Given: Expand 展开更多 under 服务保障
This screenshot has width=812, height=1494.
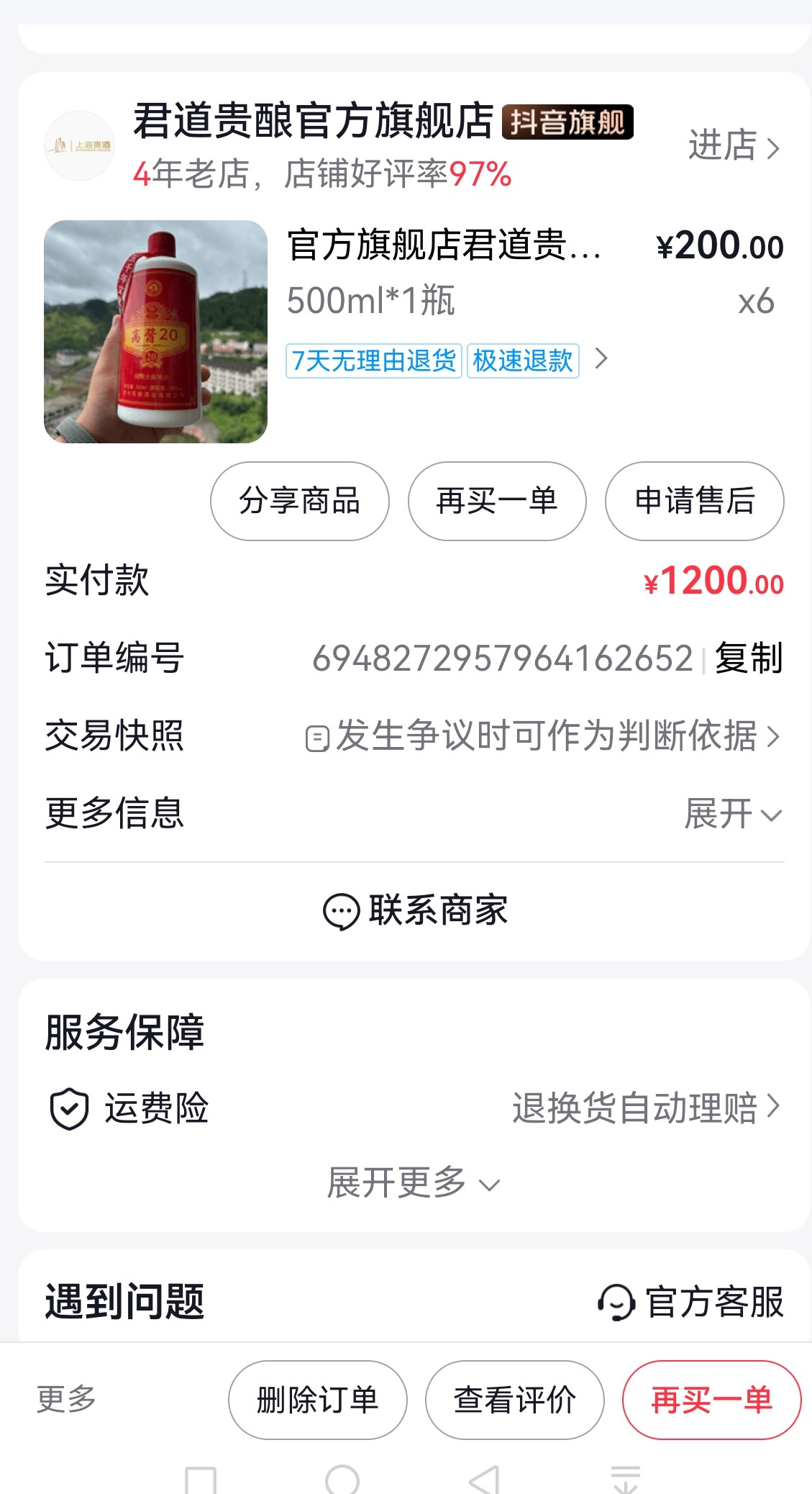Looking at the screenshot, I should pos(414,1182).
